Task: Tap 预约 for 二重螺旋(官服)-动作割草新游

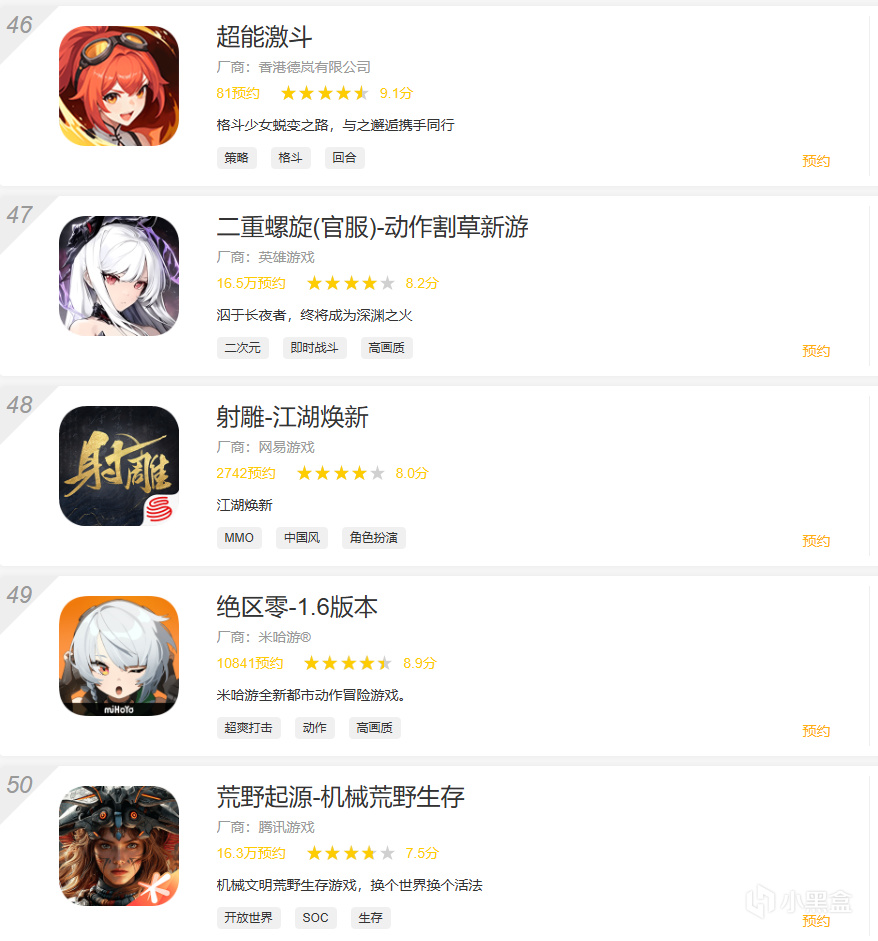Action: [816, 351]
